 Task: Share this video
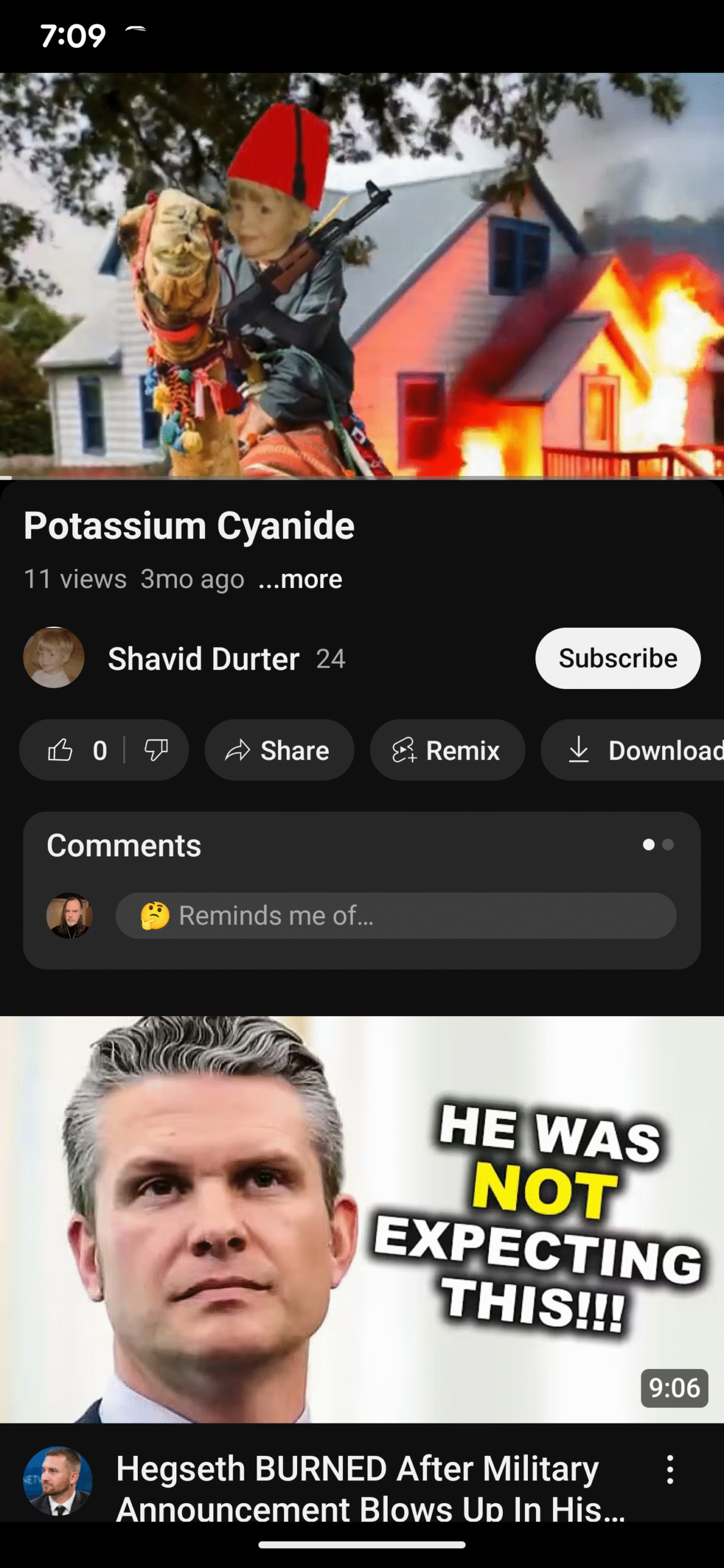(279, 750)
